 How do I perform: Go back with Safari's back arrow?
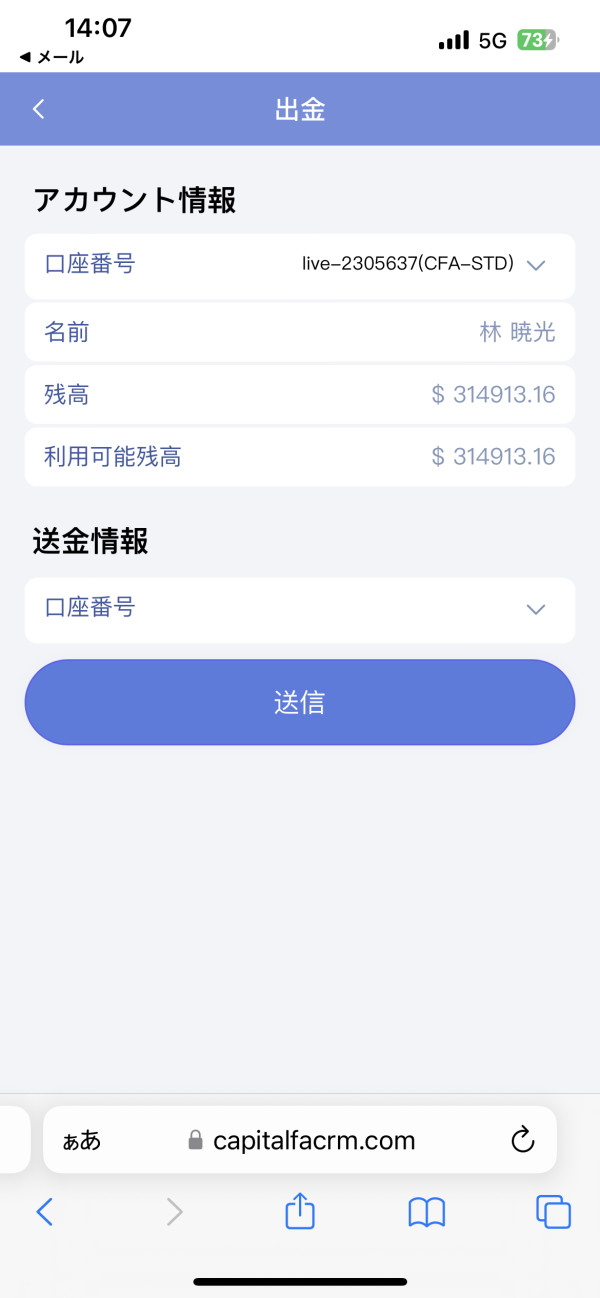(44, 1212)
